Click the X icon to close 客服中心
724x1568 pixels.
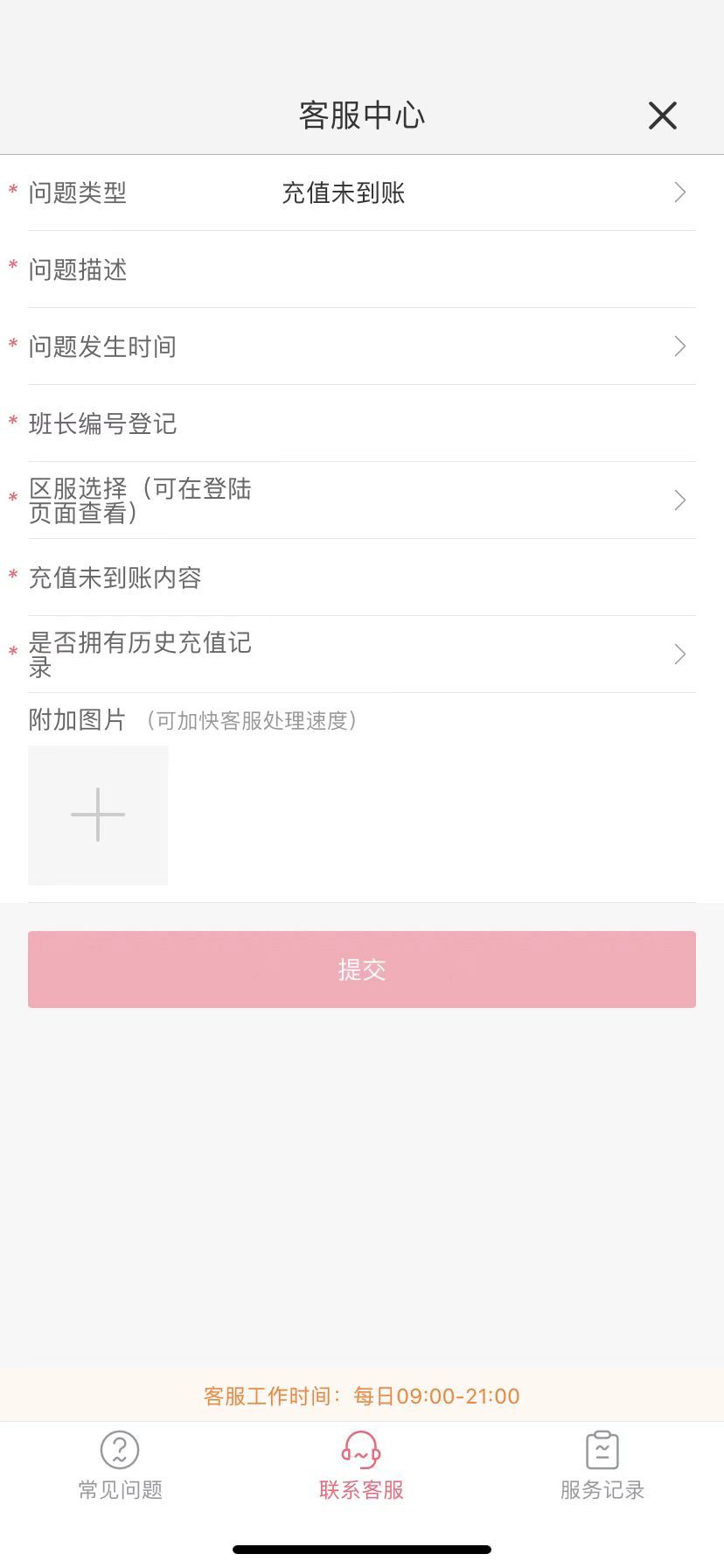pos(662,115)
